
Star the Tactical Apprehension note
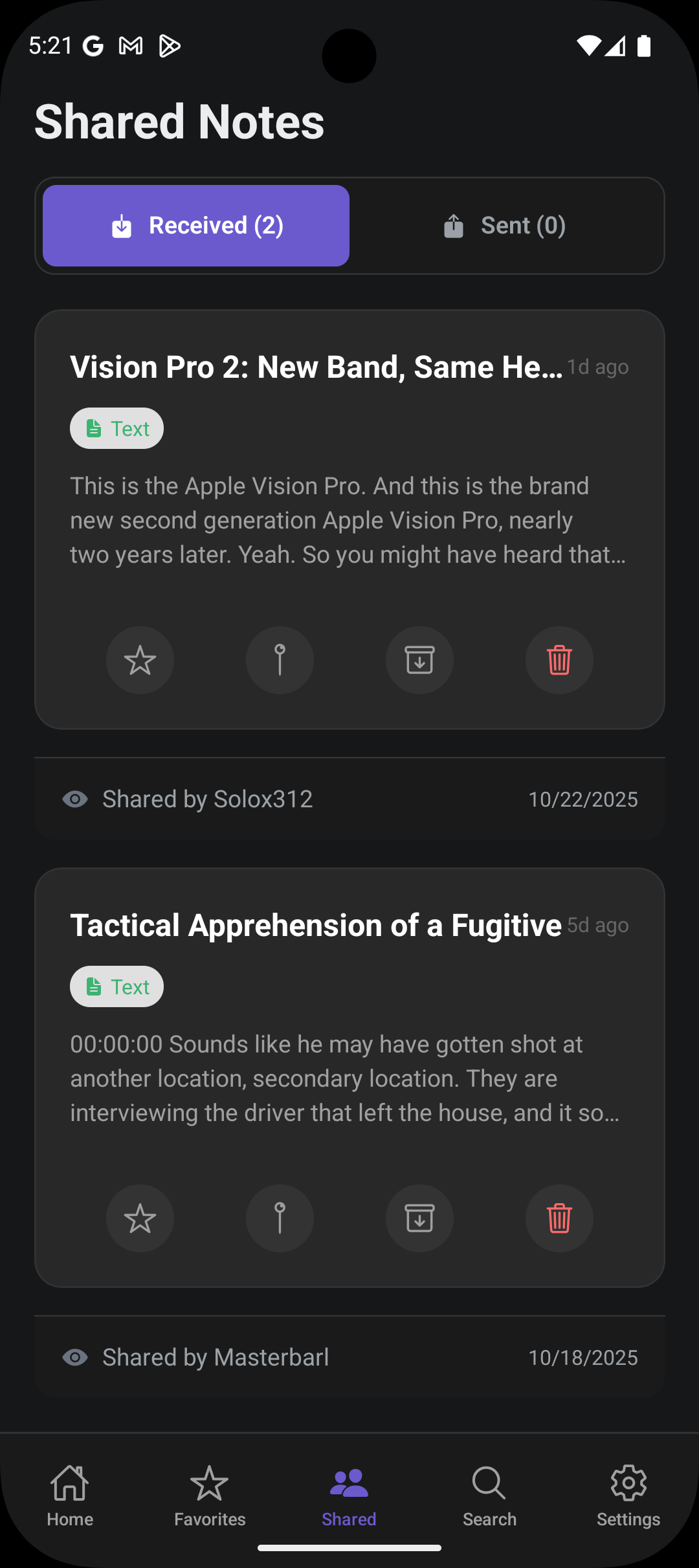click(140, 1219)
